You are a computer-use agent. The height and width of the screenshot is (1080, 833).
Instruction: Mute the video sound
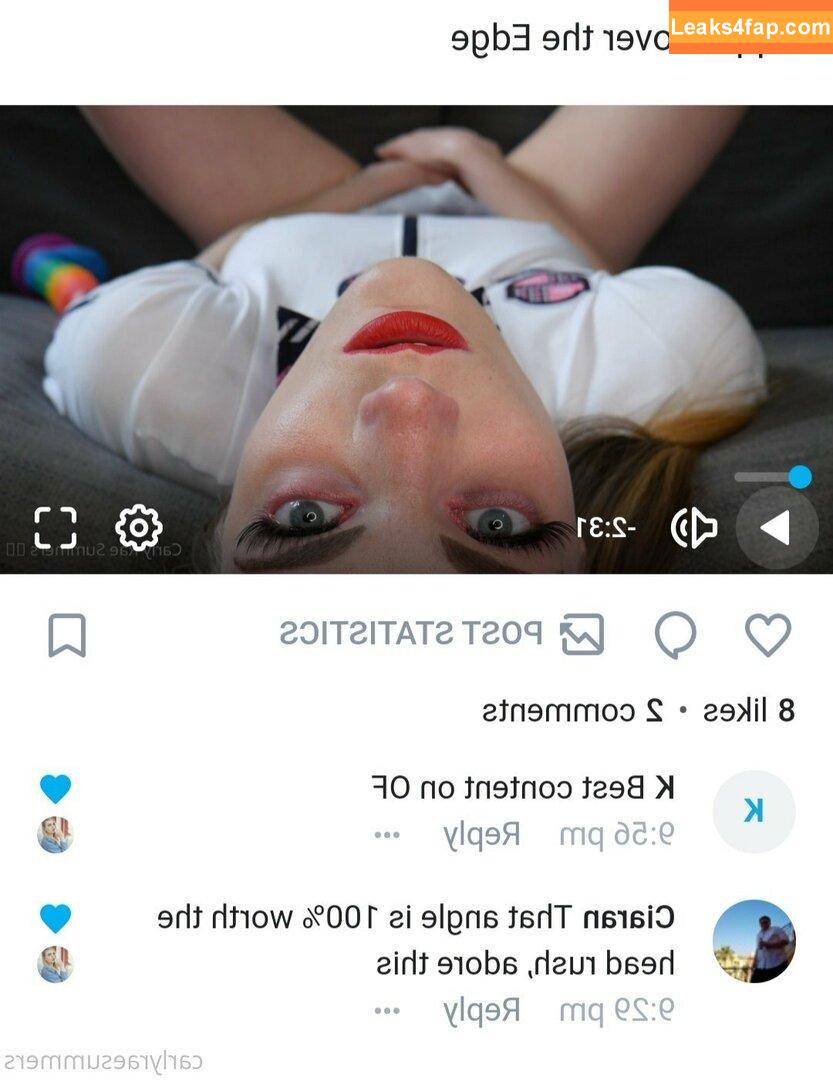click(693, 528)
